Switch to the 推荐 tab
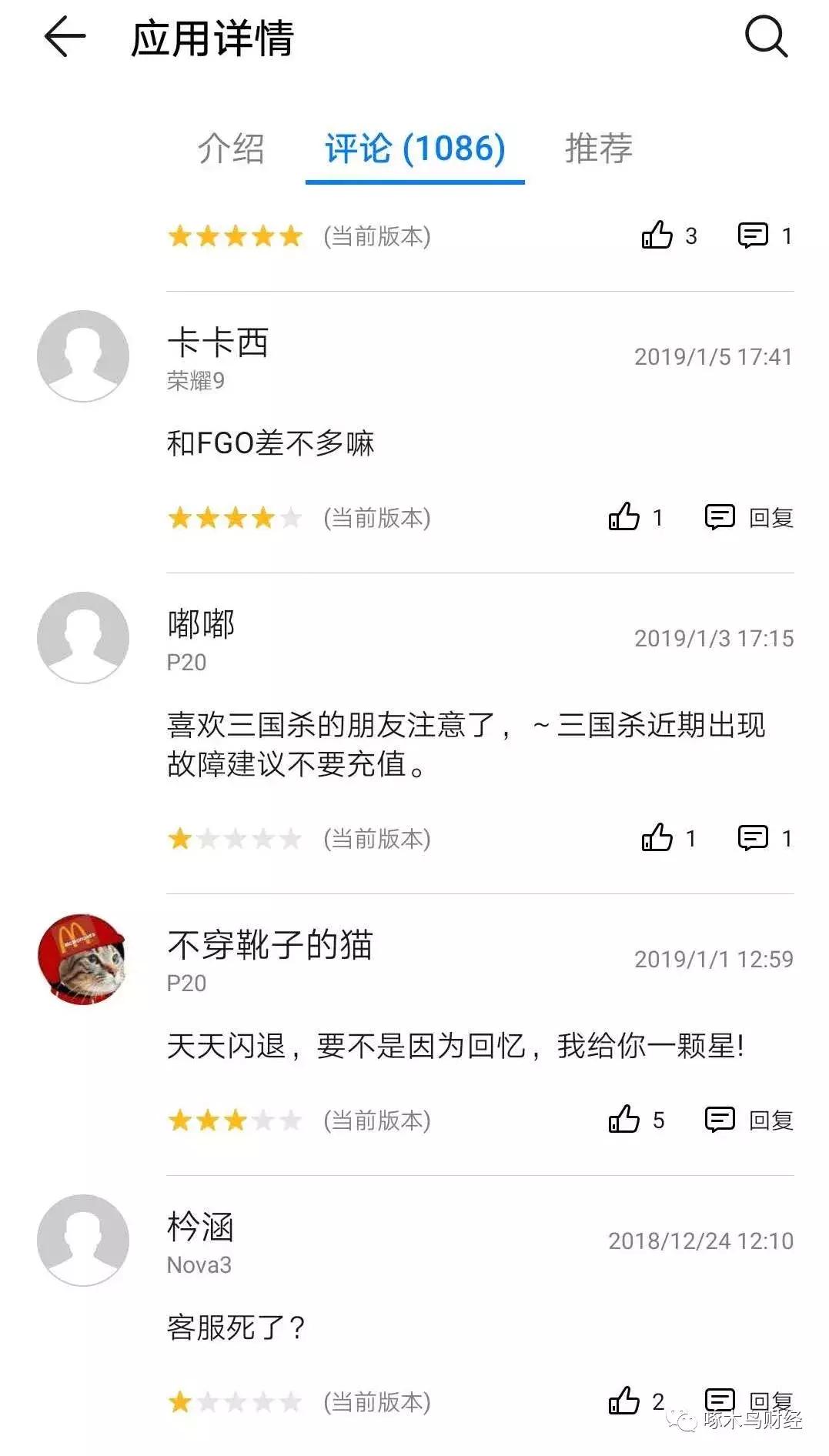829x1456 pixels. 598,151
